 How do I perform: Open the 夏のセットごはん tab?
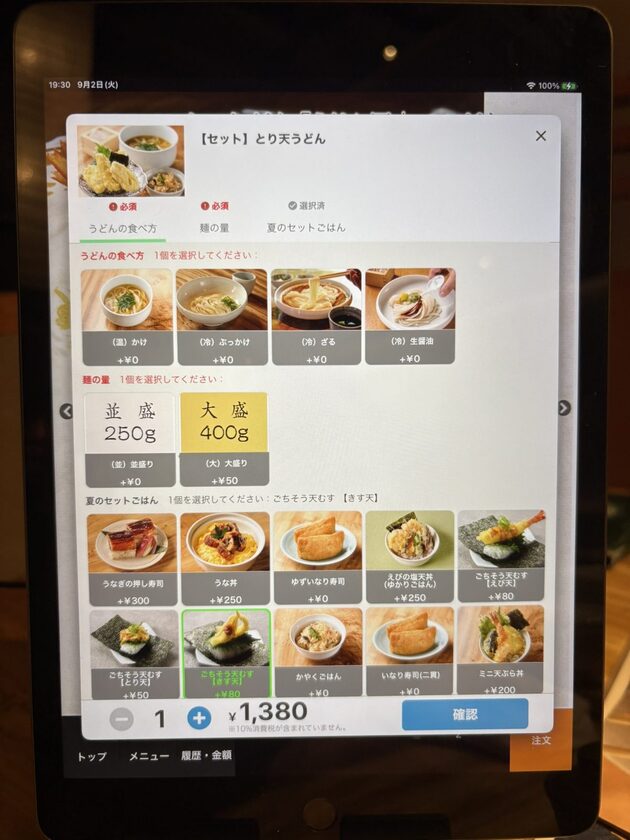pyautogui.click(x=306, y=227)
